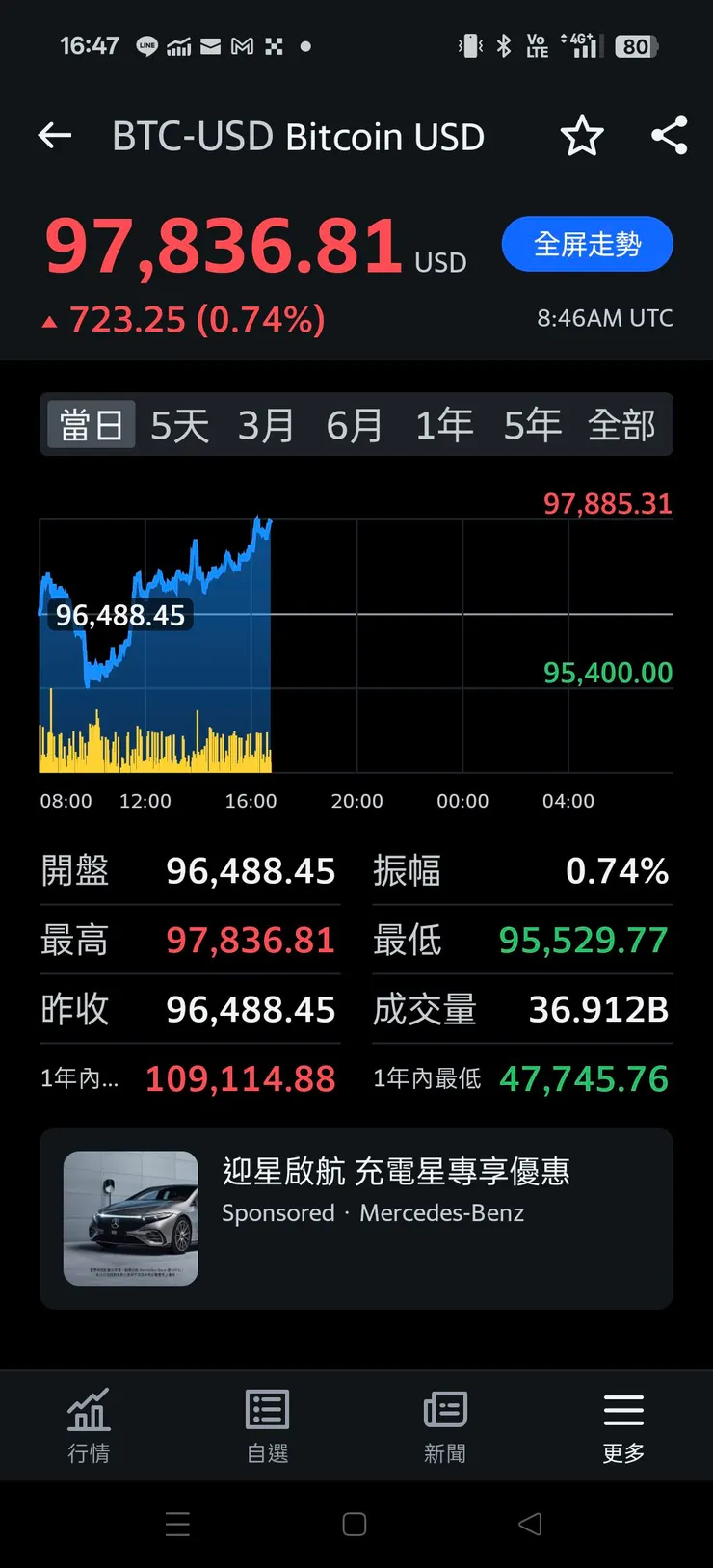Select the 5年 five-year chart range
This screenshot has height=1568, width=713.
(x=531, y=425)
